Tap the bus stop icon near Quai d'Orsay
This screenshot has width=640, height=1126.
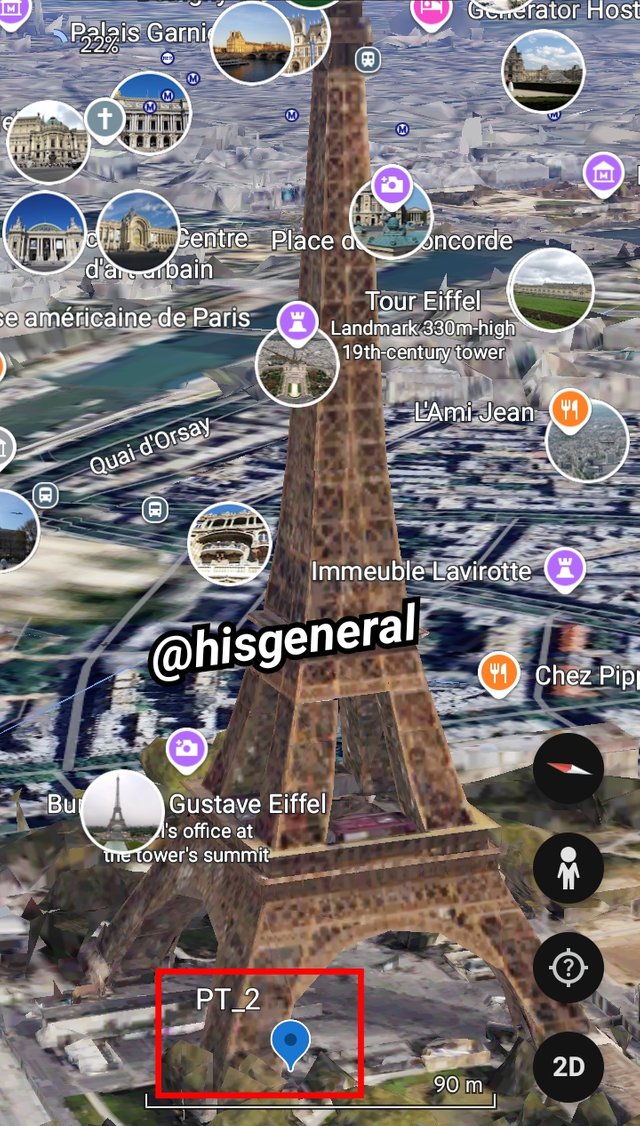pyautogui.click(x=155, y=510)
